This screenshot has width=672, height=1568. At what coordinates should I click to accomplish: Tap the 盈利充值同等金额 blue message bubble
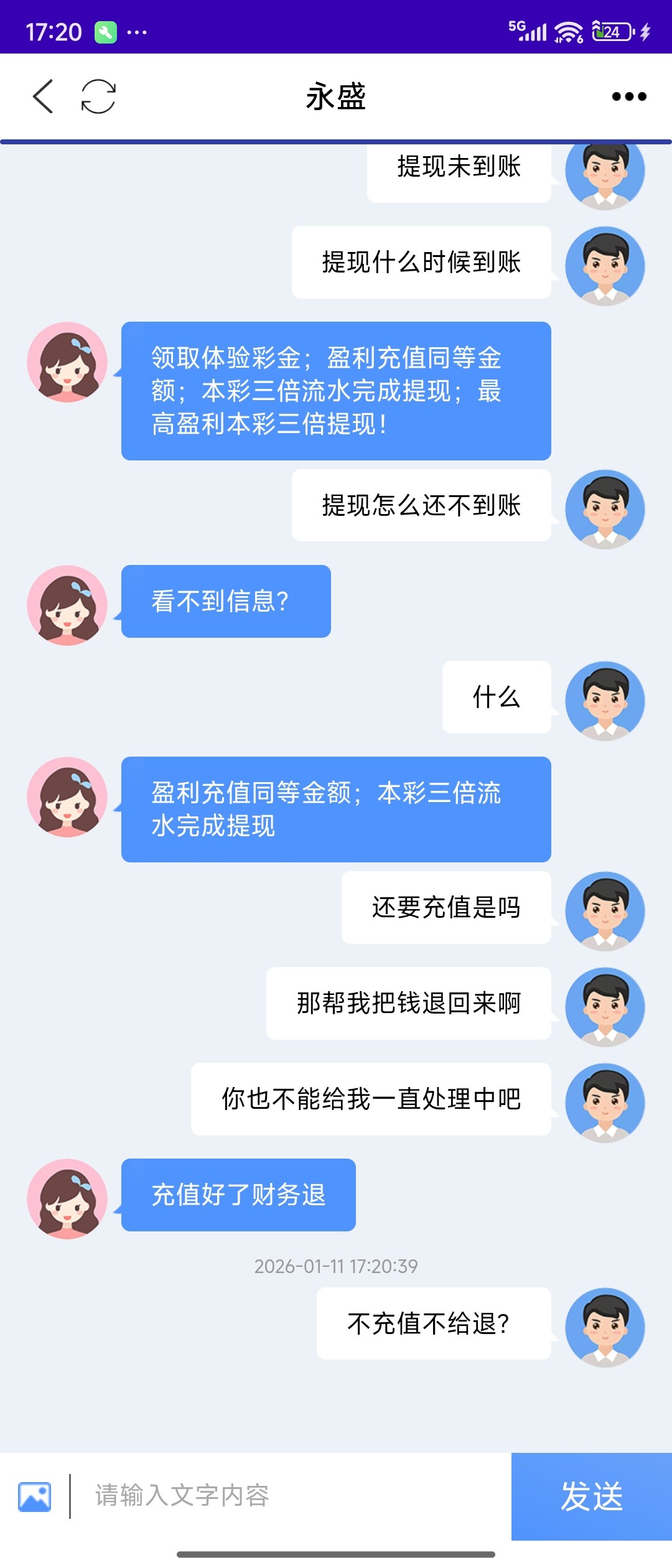[336, 809]
